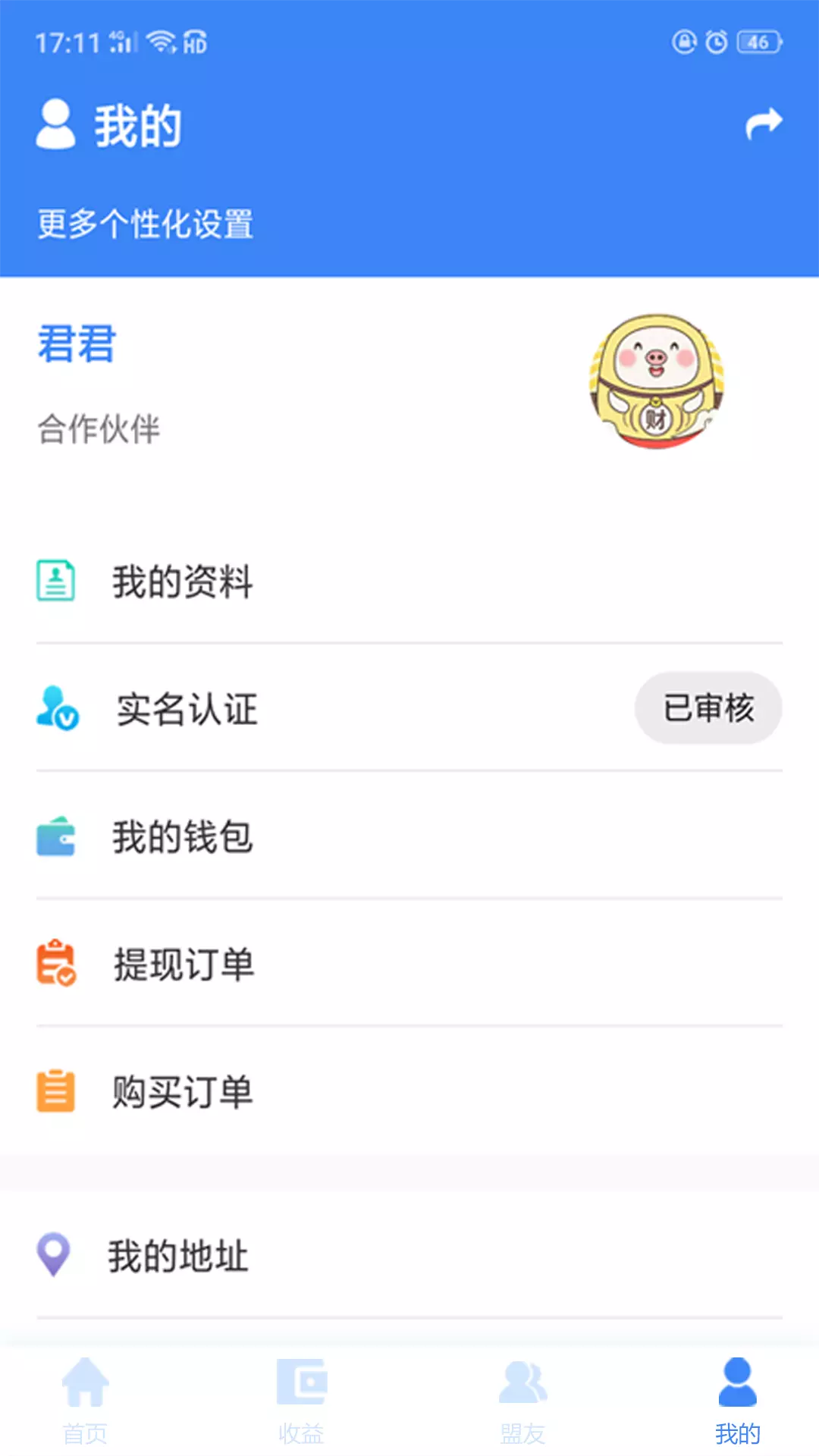Open 我的地址 address settings
Viewport: 819px width, 1456px height.
tap(409, 1256)
